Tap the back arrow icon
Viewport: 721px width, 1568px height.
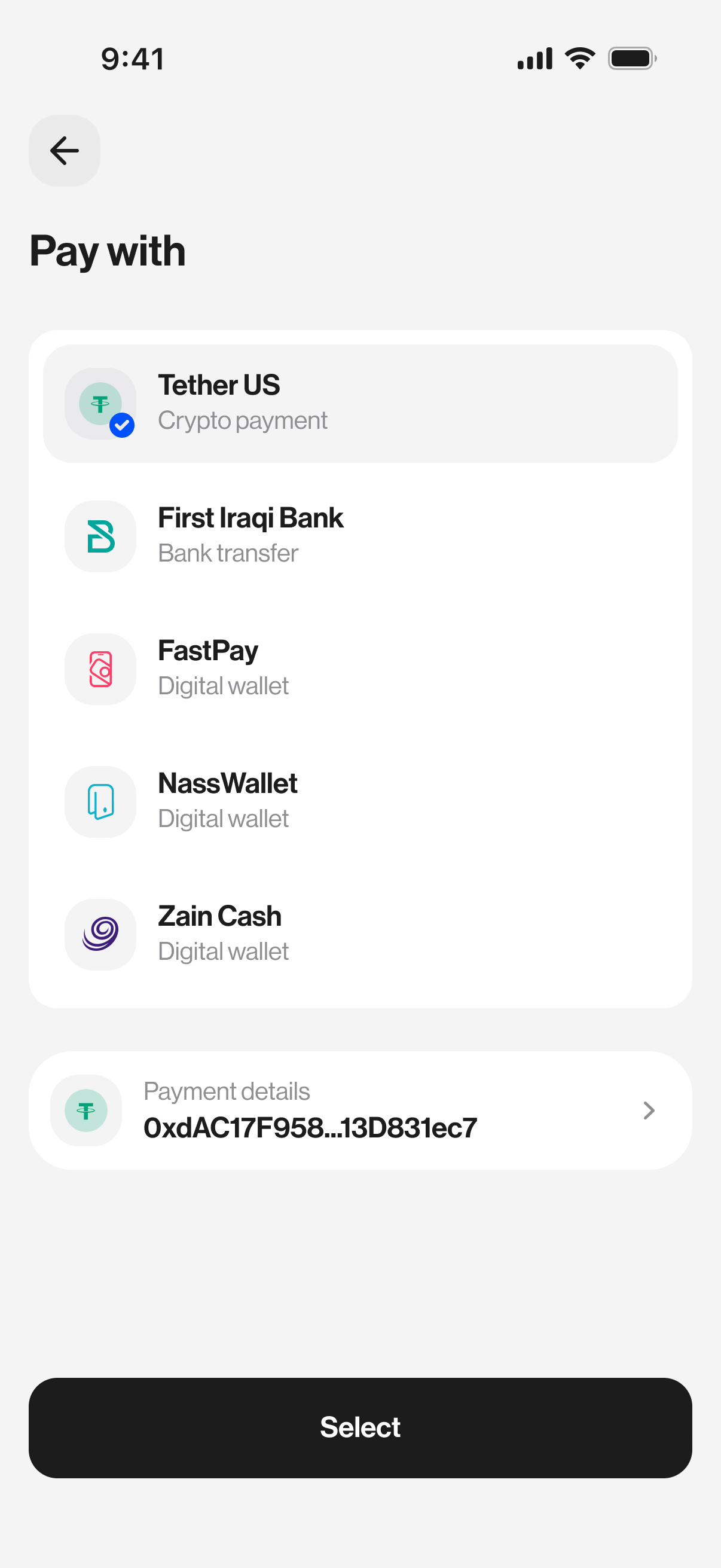pyautogui.click(x=64, y=150)
